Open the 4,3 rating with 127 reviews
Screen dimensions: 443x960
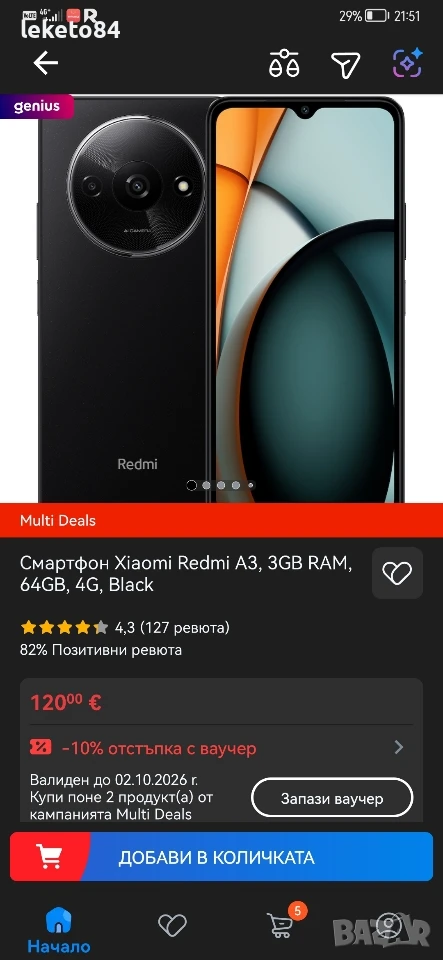(x=125, y=628)
